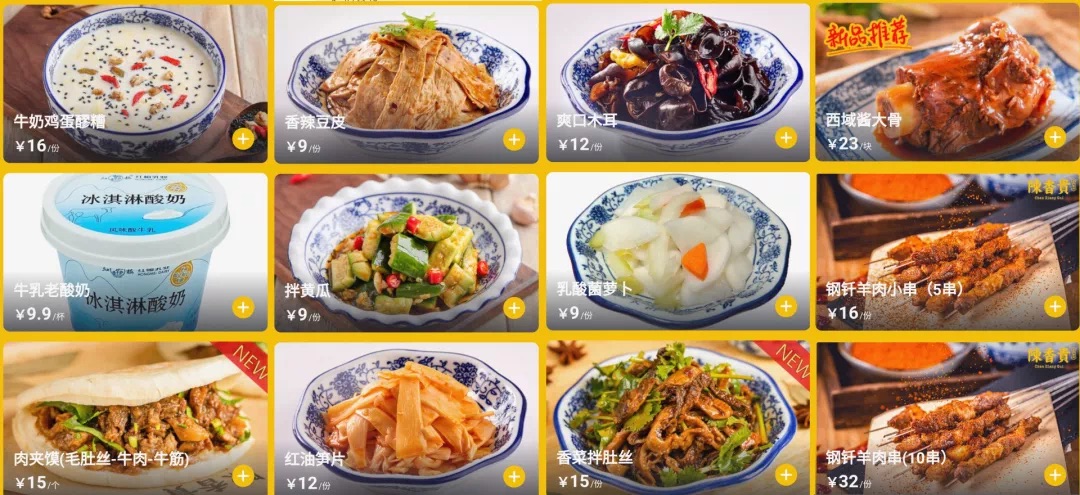Add 钢钎羊肉串(10串) to the order
Image resolution: width=1080 pixels, height=495 pixels.
point(1055,476)
